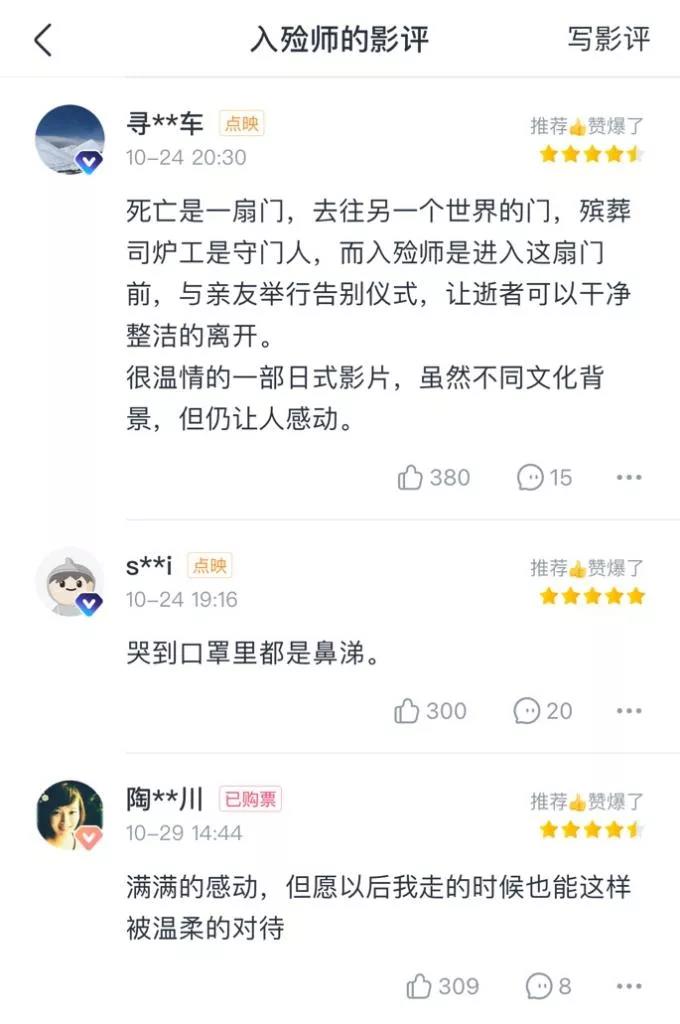Open the more options menu for 陶**川's review
Image resolution: width=680 pixels, height=1024 pixels.
pyautogui.click(x=629, y=986)
